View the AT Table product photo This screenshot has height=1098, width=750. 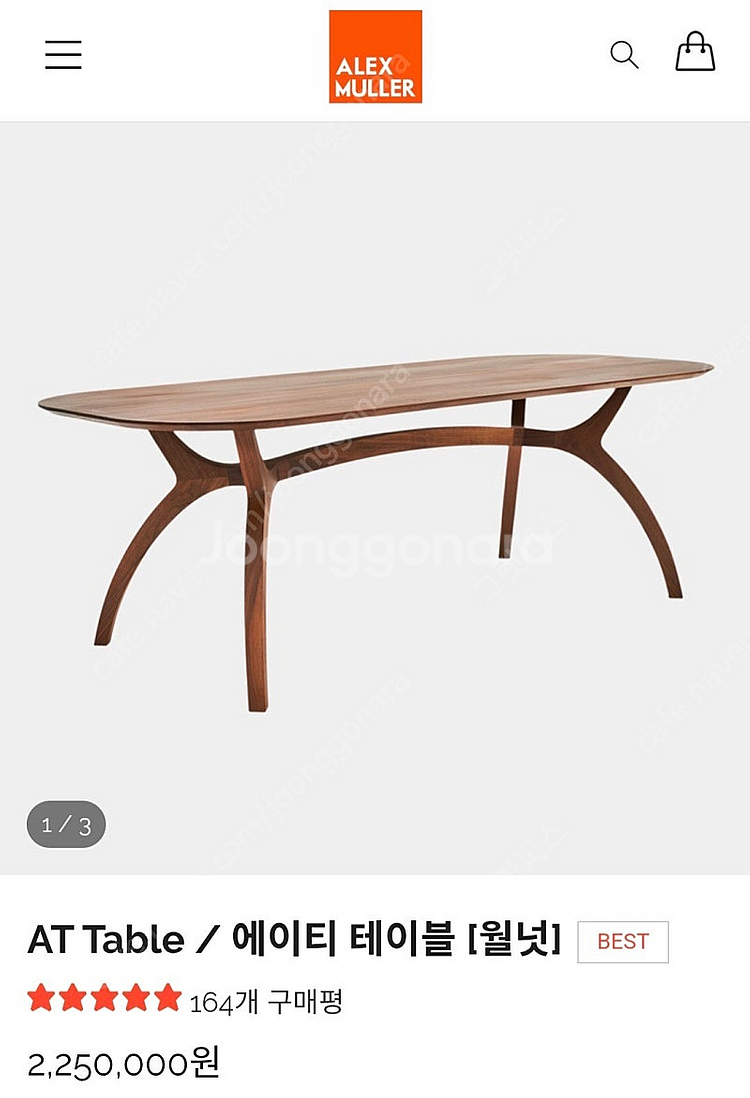coord(375,500)
